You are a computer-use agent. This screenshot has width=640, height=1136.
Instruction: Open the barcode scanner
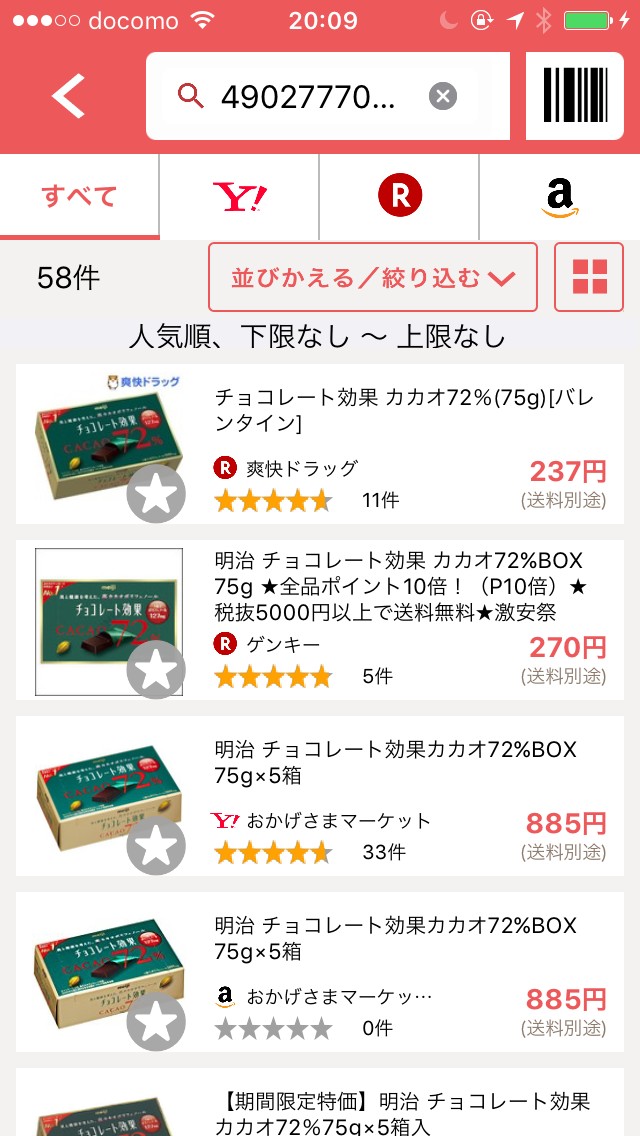tap(575, 96)
